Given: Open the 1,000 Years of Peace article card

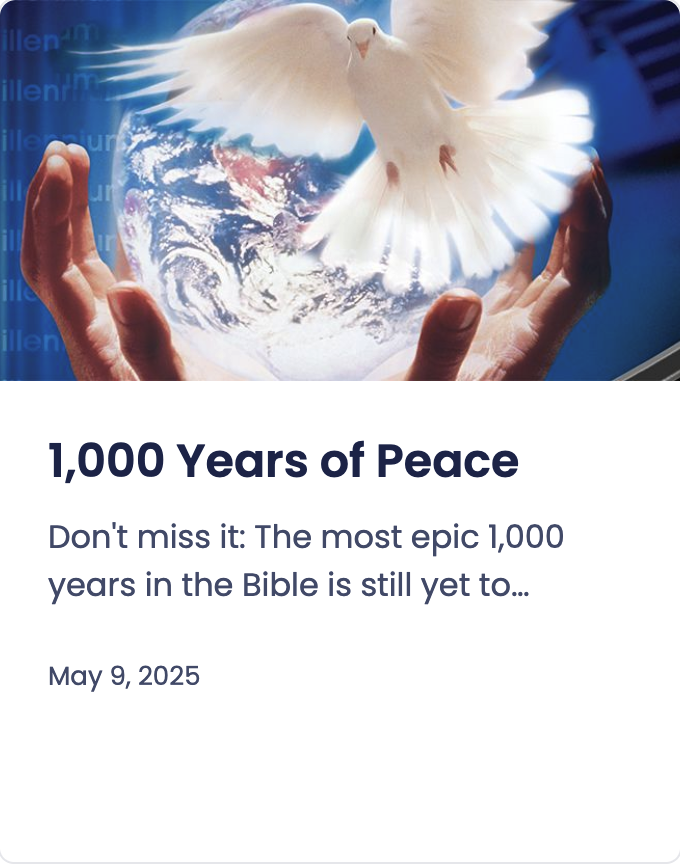Looking at the screenshot, I should pyautogui.click(x=284, y=462).
